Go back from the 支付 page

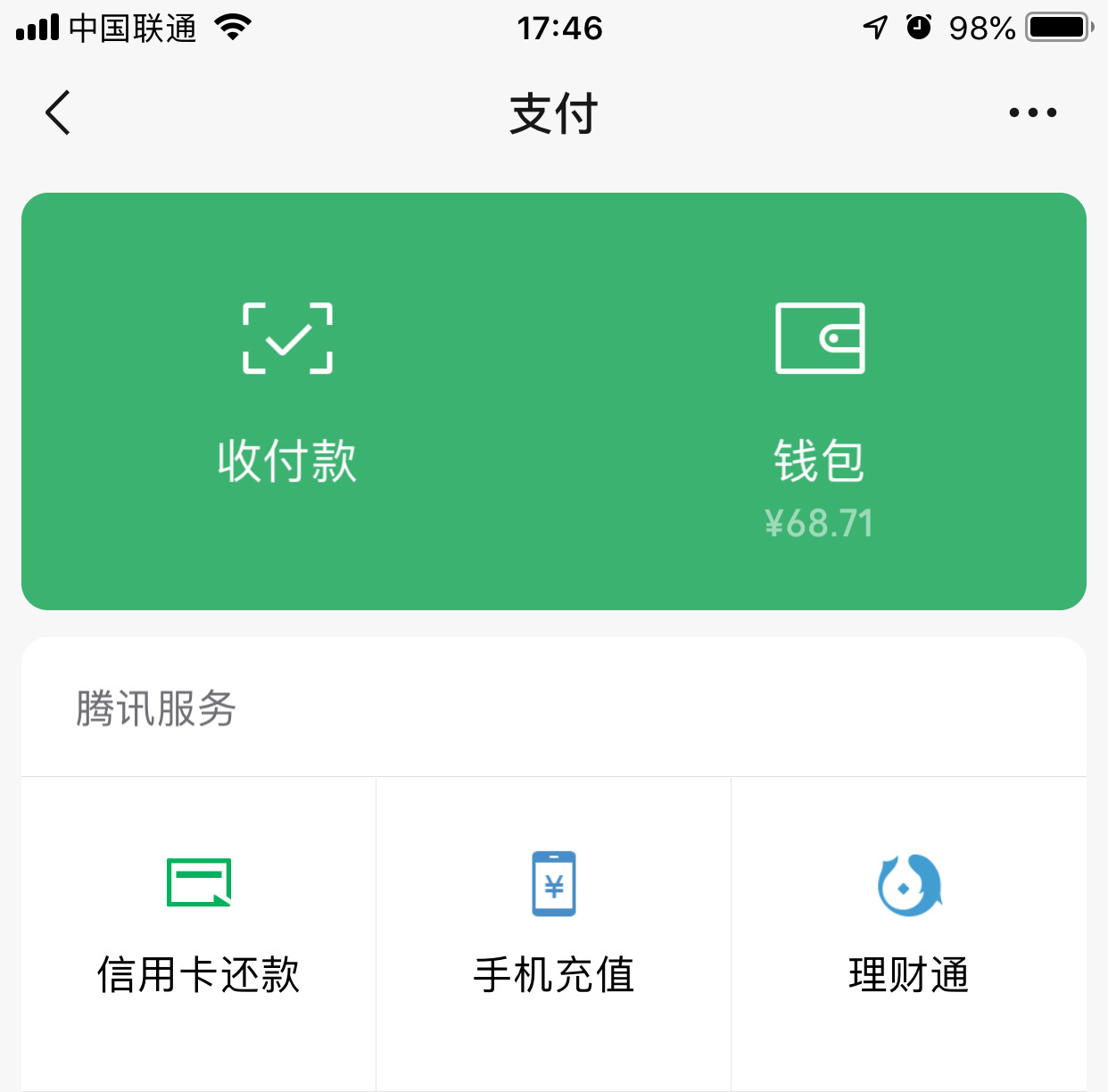[x=58, y=113]
